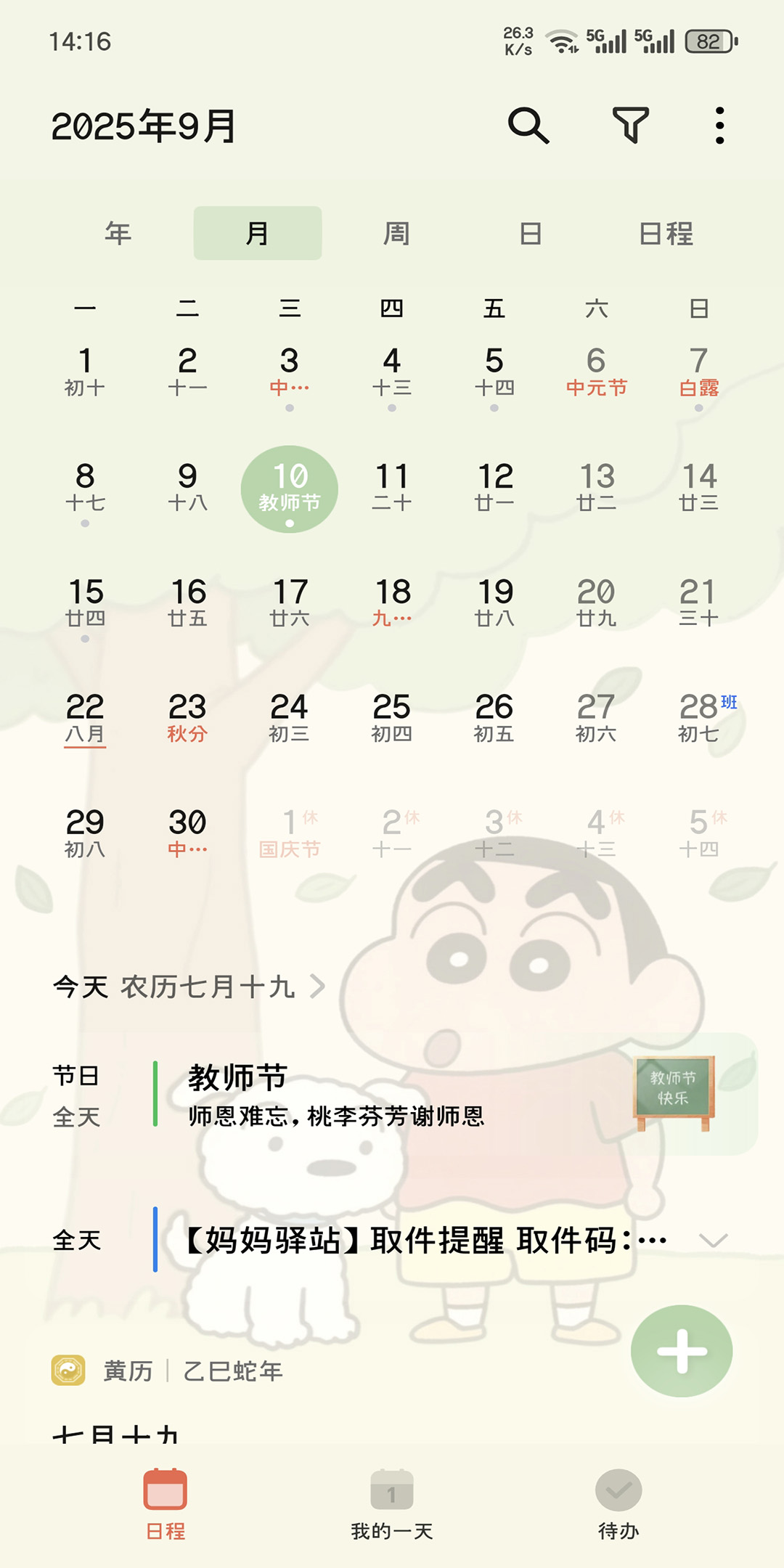Screen dimensions: 784x1568
Task: Select September 28 makeup workday
Action: pyautogui.click(x=699, y=717)
